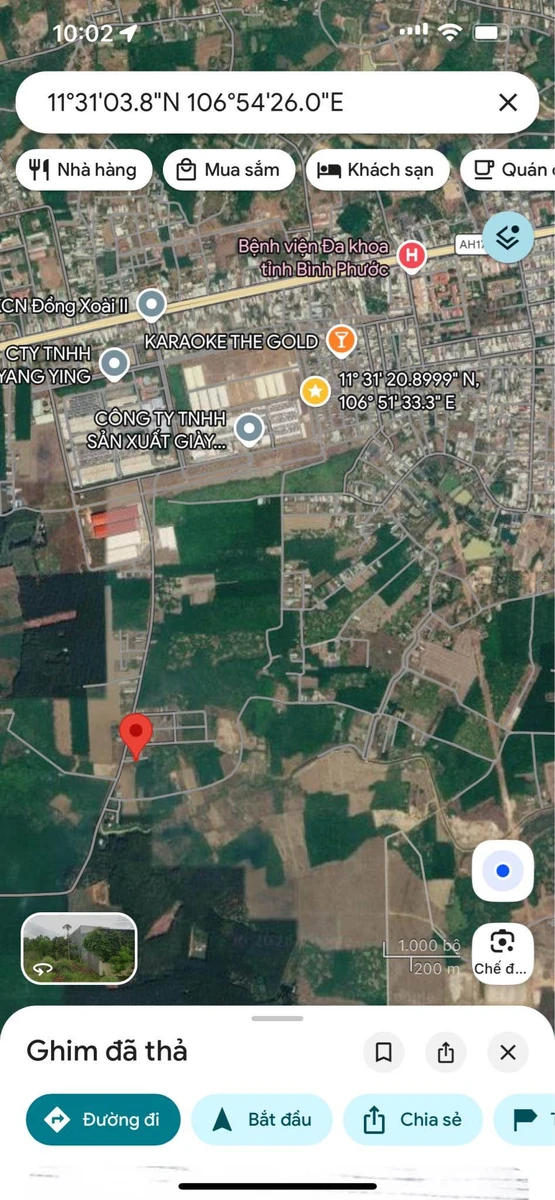Tap the Chia sẻ button
Screen dimensions: 555x1200
[413, 1119]
